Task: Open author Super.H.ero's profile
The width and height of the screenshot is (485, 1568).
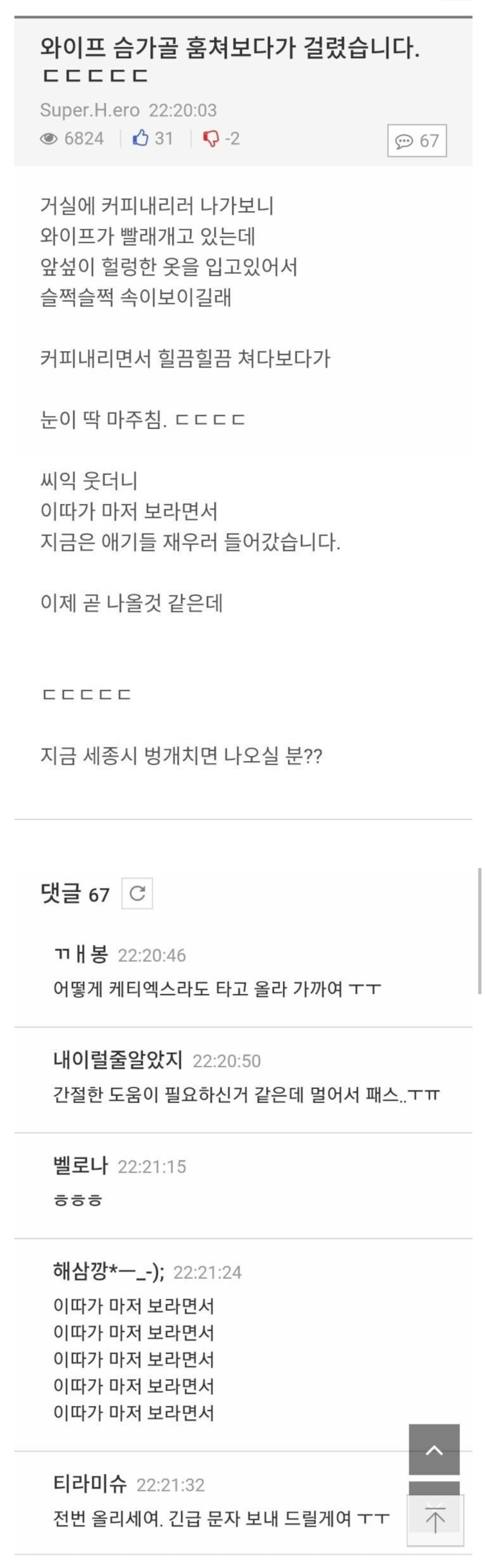Action: coord(89,110)
